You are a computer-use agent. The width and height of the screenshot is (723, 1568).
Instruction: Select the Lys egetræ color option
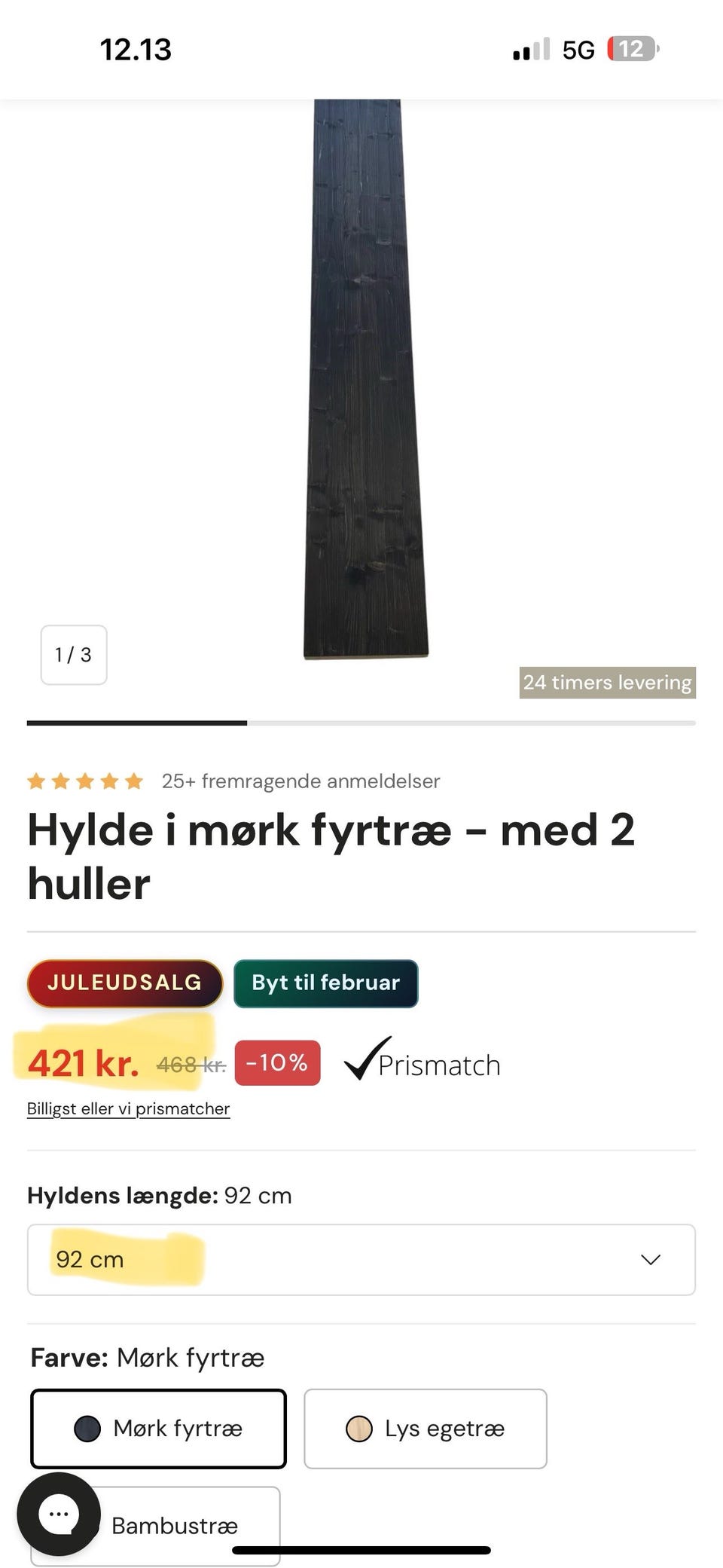[x=425, y=1429]
